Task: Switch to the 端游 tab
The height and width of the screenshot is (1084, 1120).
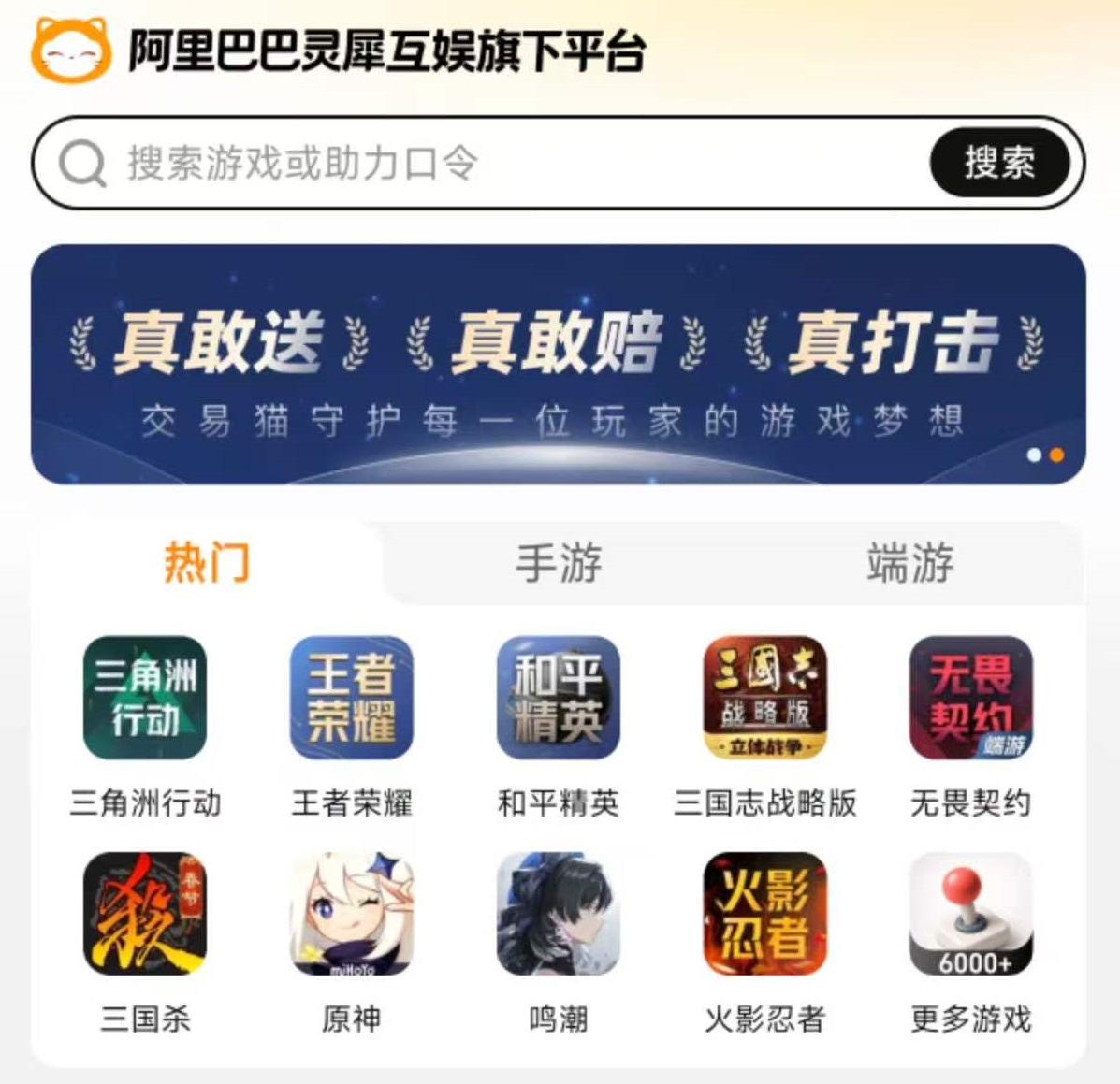Action: (909, 563)
